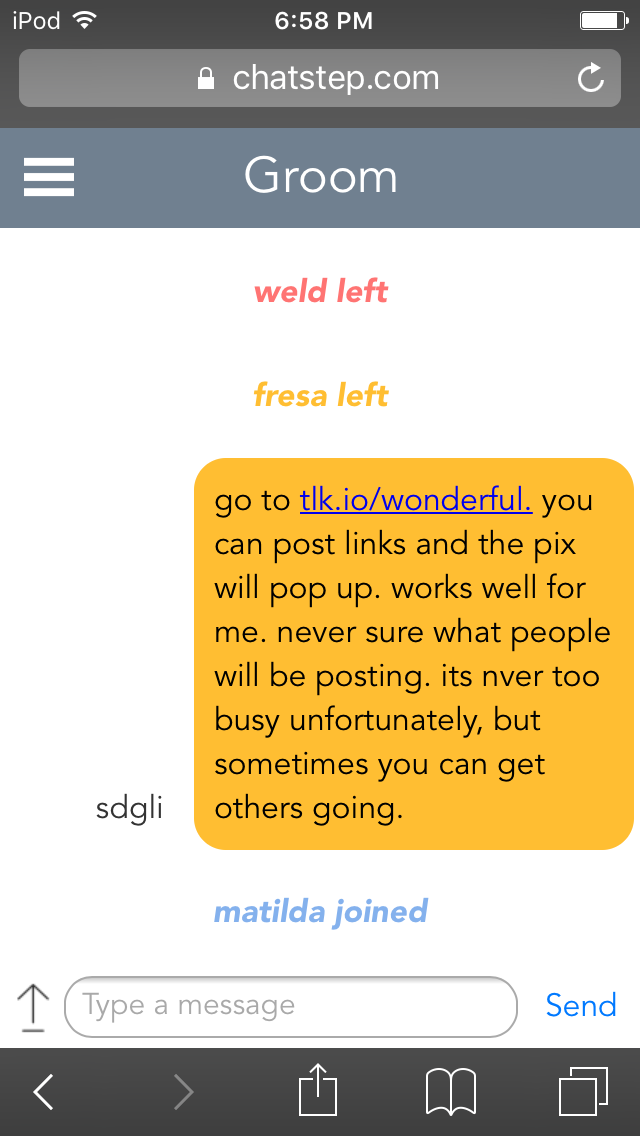Open the tlk.io/wonderful link
Screen dimensions: 640x1136
pyautogui.click(x=415, y=500)
